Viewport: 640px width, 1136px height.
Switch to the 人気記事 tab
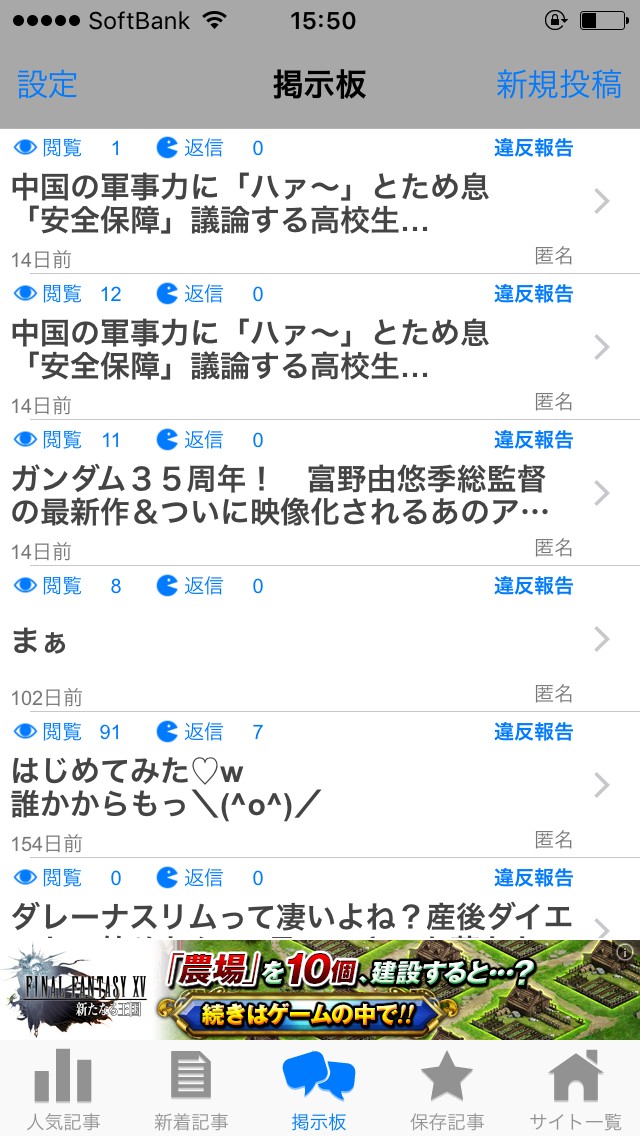64,1090
